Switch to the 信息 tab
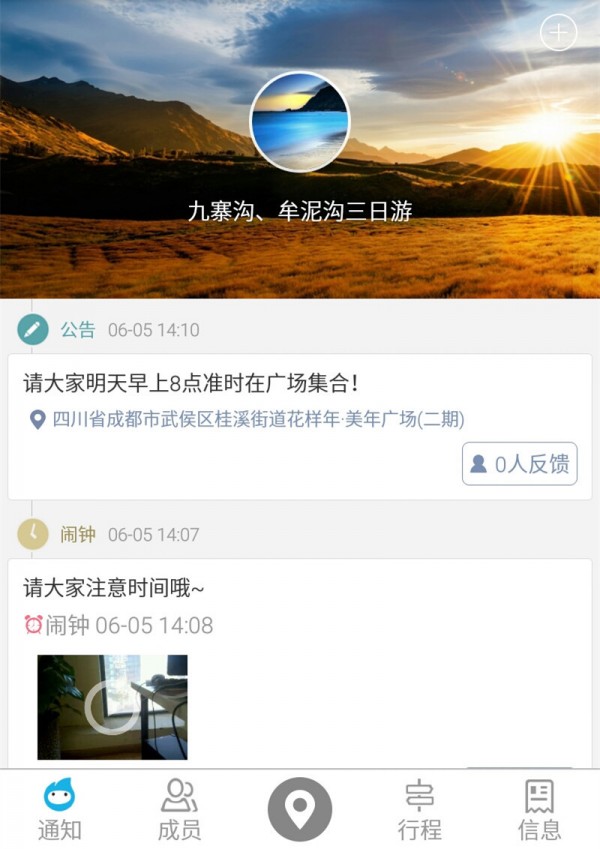This screenshot has height=849, width=600. 539,809
